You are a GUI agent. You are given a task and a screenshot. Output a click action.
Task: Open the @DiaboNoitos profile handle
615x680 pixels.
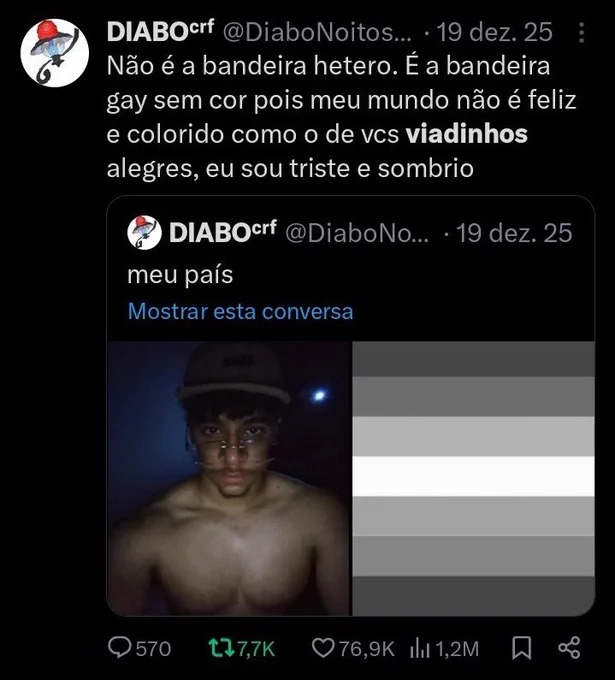pos(317,33)
